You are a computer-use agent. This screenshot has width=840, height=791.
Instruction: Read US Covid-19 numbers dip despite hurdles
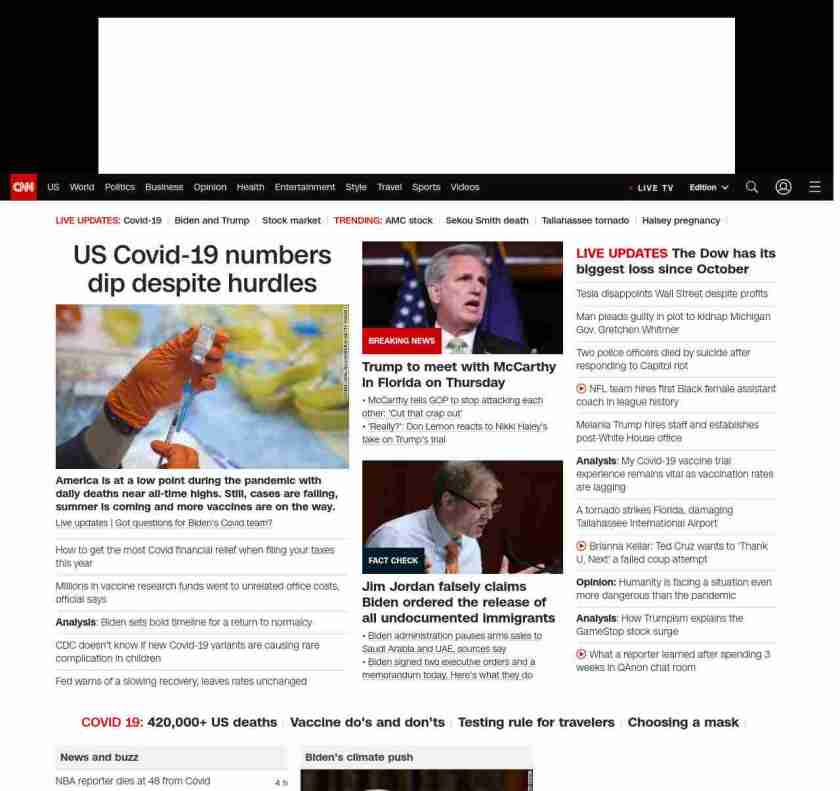click(x=202, y=268)
